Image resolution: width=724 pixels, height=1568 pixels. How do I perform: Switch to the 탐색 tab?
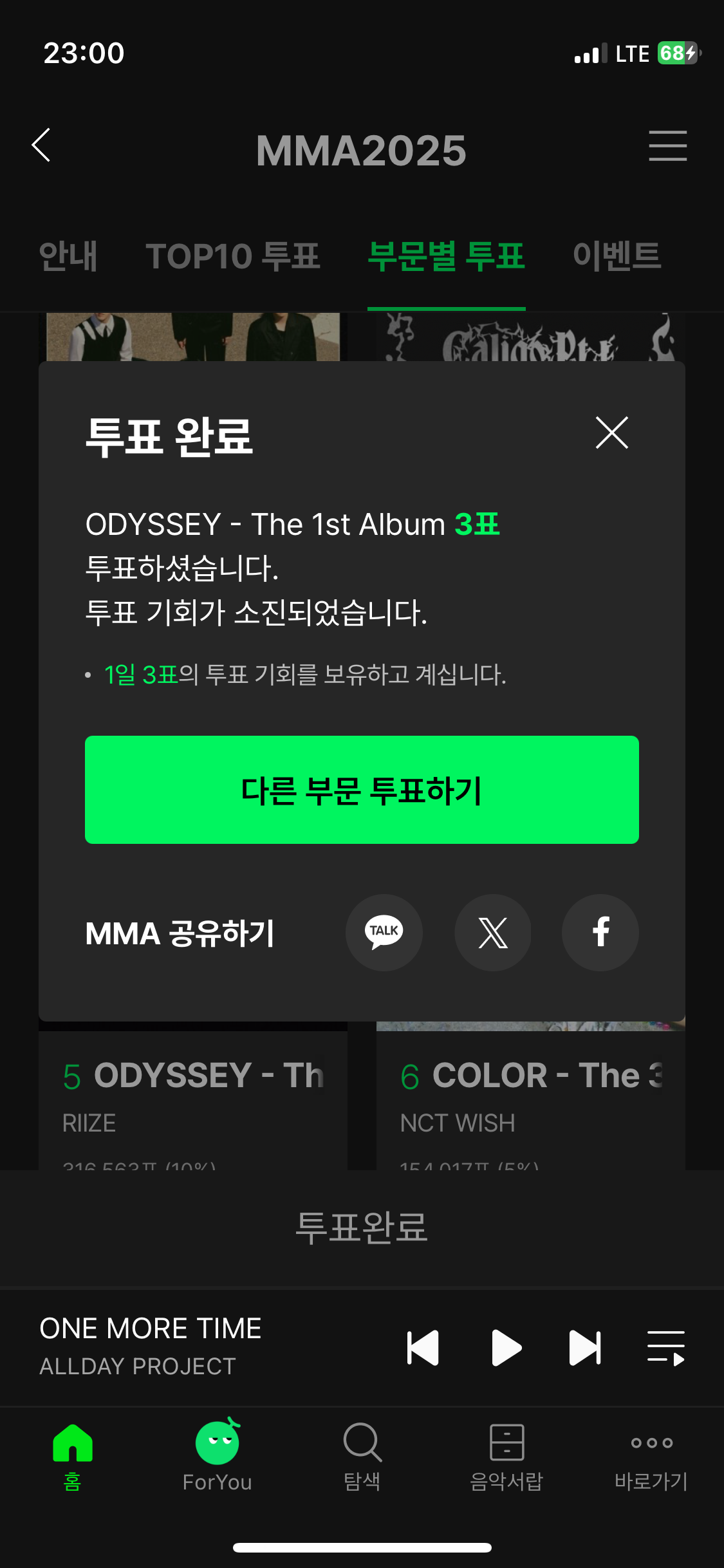click(362, 1455)
